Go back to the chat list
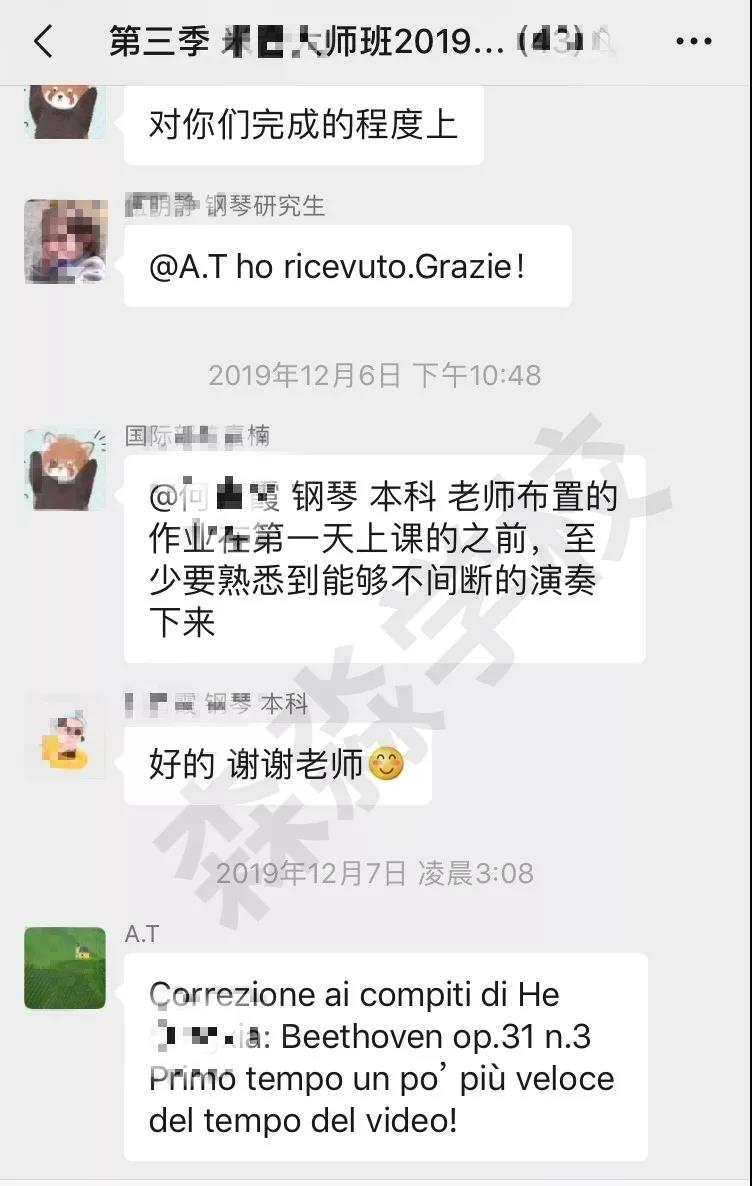Image resolution: width=752 pixels, height=1186 pixels. point(43,42)
